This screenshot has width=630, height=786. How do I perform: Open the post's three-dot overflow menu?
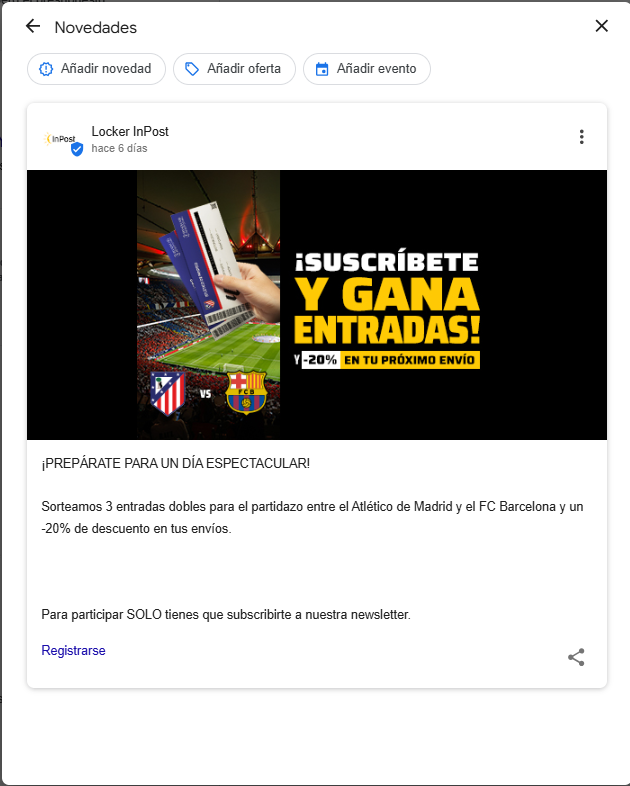click(581, 137)
